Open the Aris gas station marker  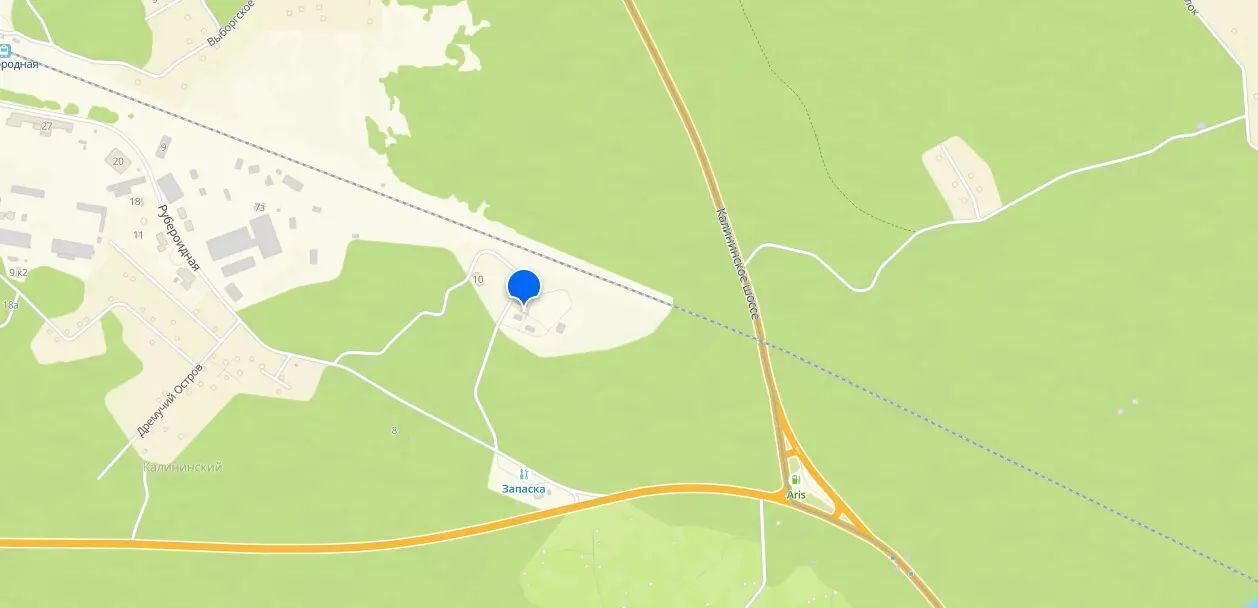[x=796, y=480]
